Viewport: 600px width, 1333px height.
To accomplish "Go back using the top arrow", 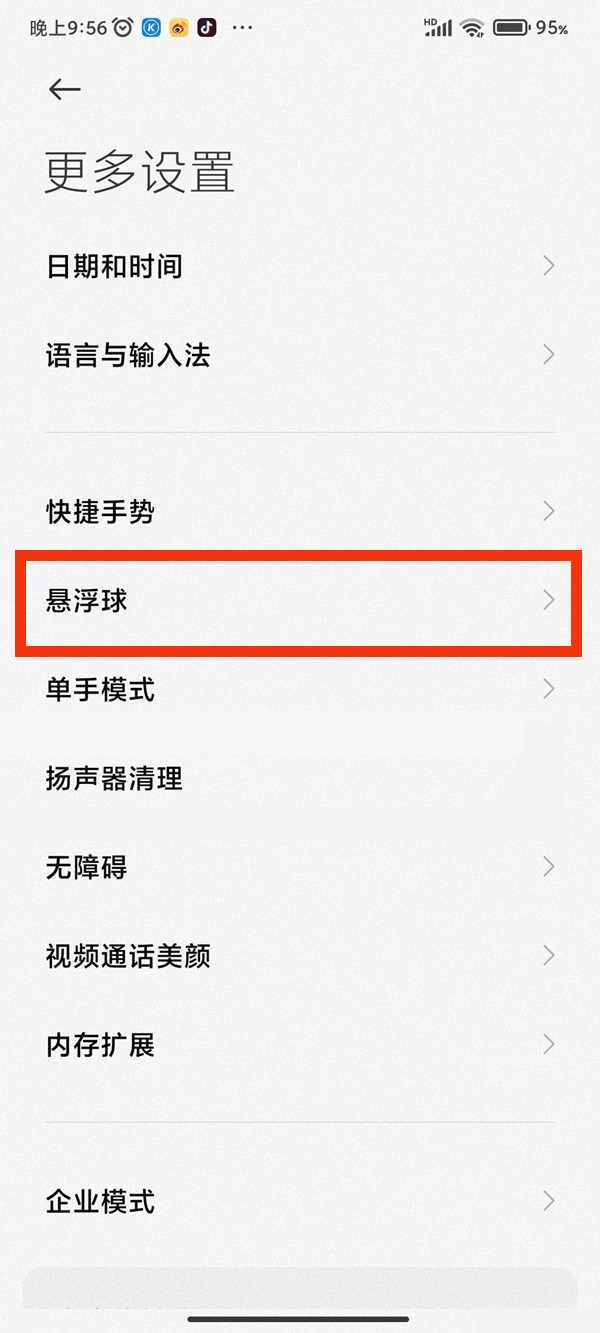I will (x=64, y=89).
